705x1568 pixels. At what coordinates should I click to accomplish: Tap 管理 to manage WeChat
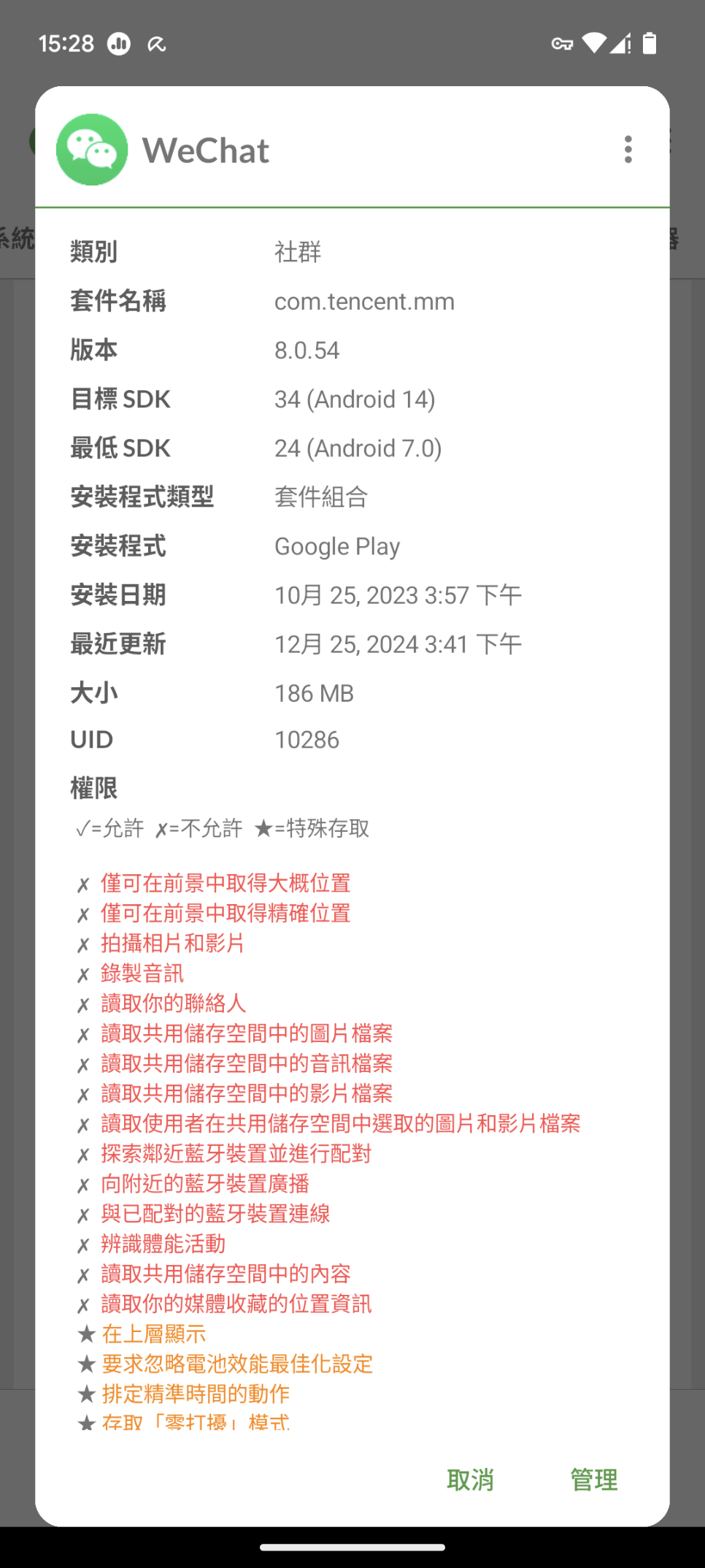click(593, 1480)
